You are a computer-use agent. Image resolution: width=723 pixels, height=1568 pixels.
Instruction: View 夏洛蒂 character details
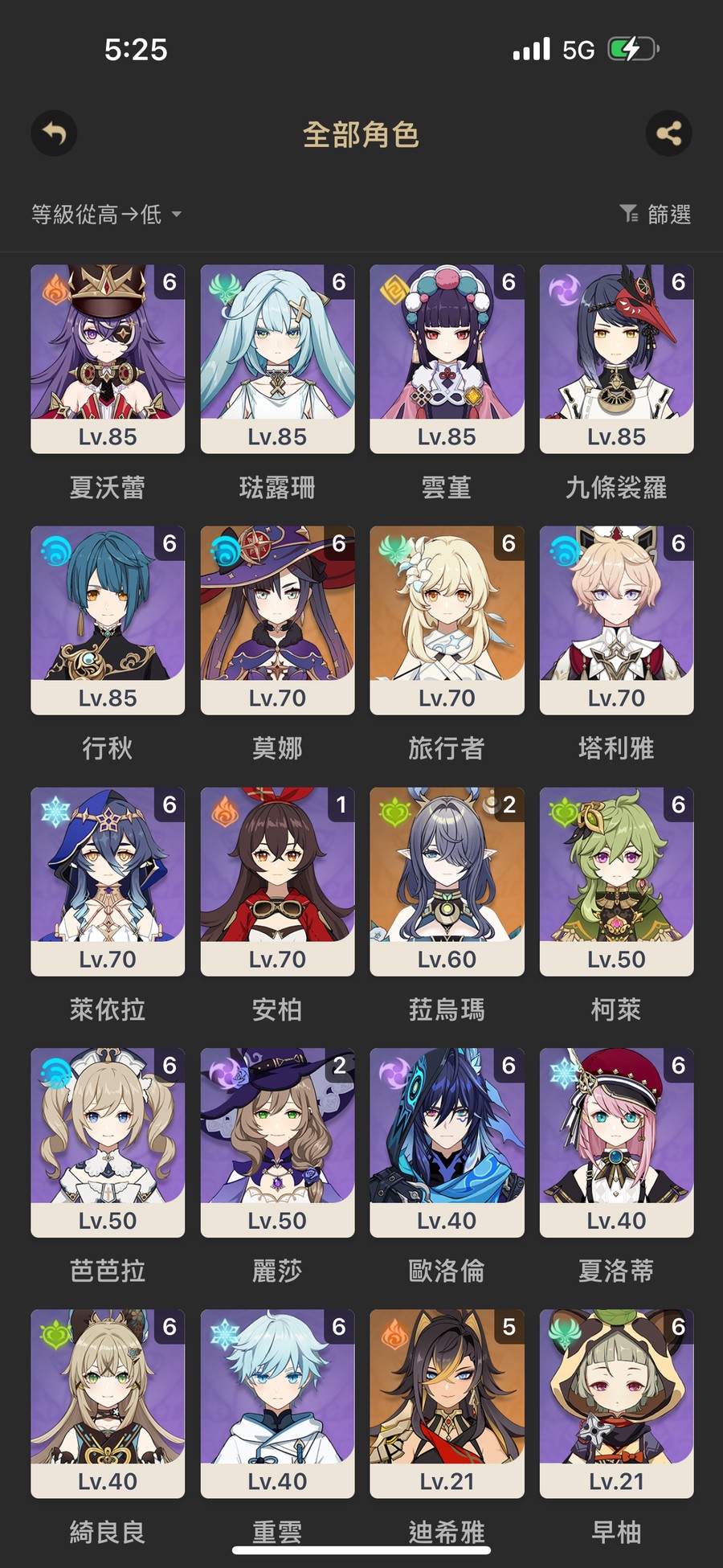616,1142
